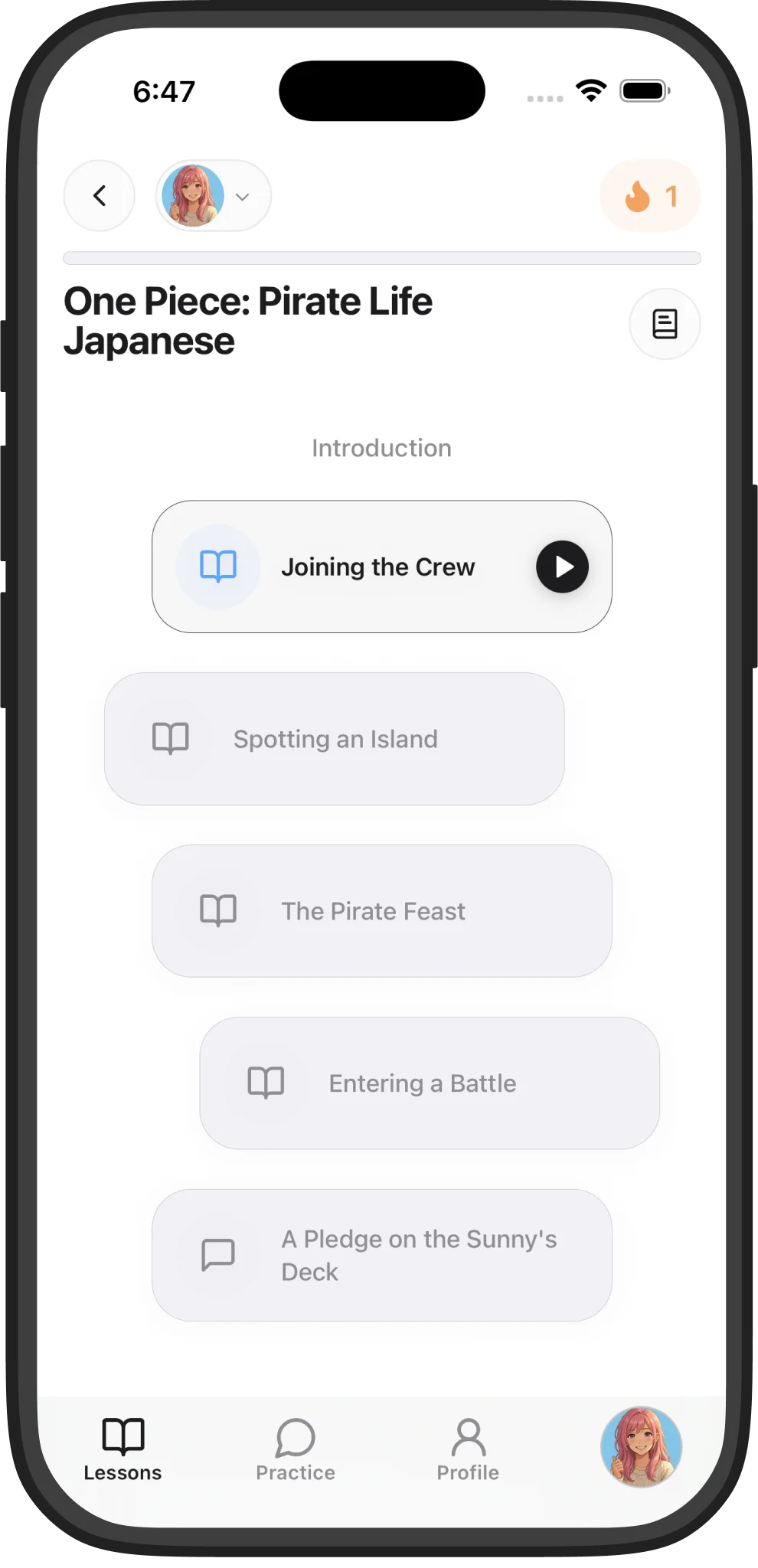The width and height of the screenshot is (758, 1568).
Task: Select the book icon on Joining the Crew
Action: [x=218, y=567]
